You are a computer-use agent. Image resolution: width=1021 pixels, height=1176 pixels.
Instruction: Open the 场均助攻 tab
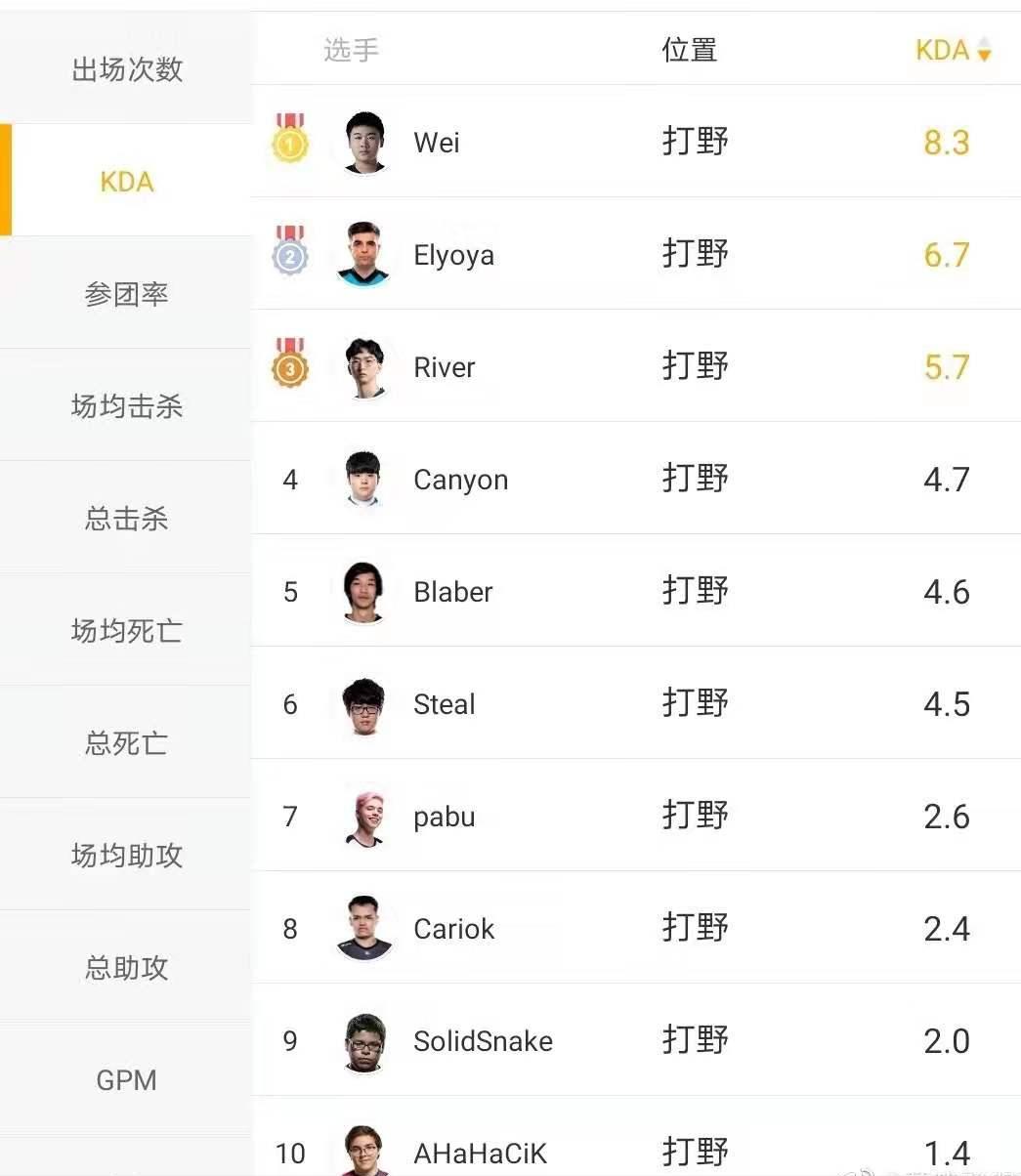click(126, 856)
